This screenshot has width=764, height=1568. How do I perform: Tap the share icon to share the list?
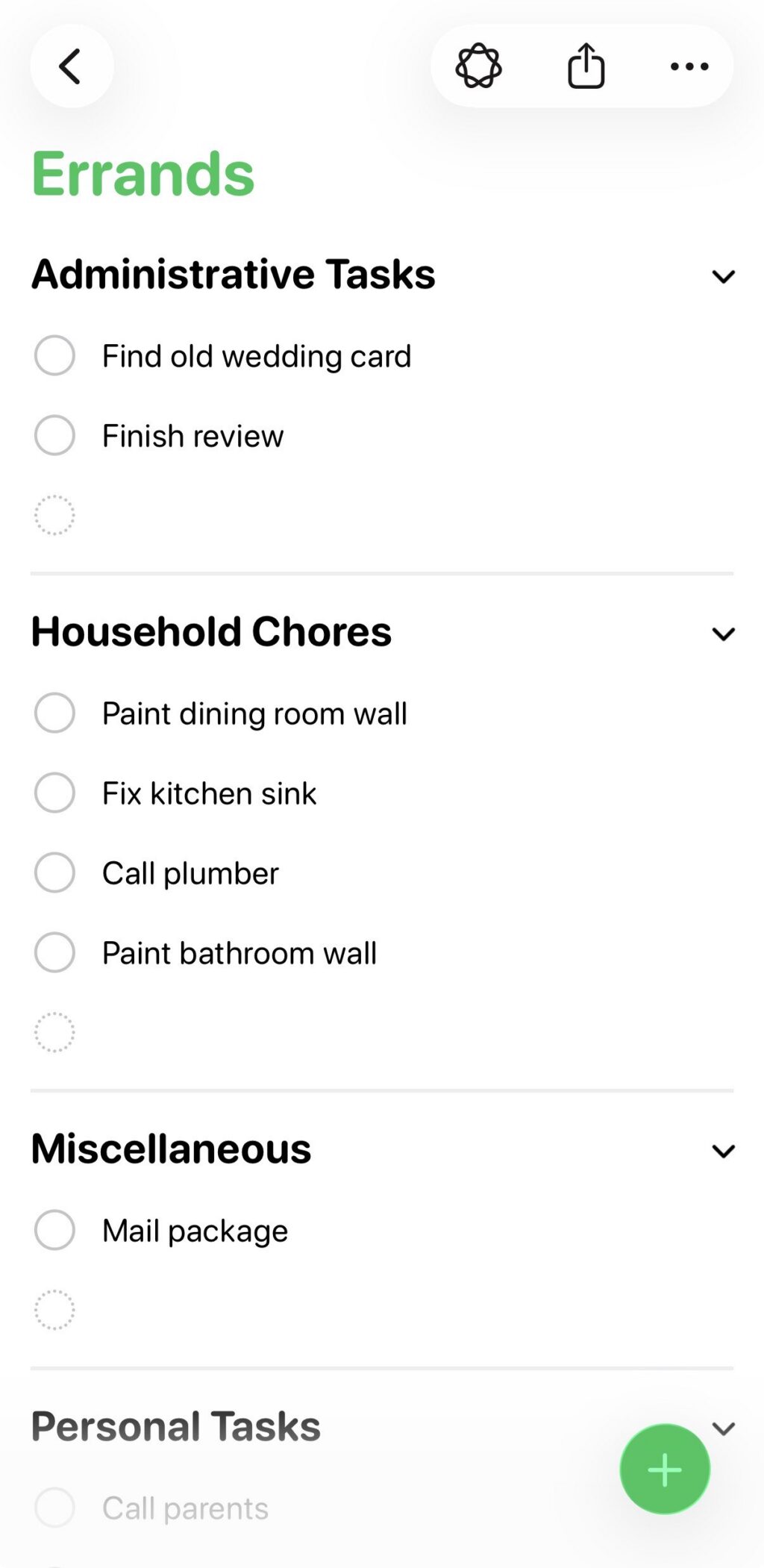point(585,66)
